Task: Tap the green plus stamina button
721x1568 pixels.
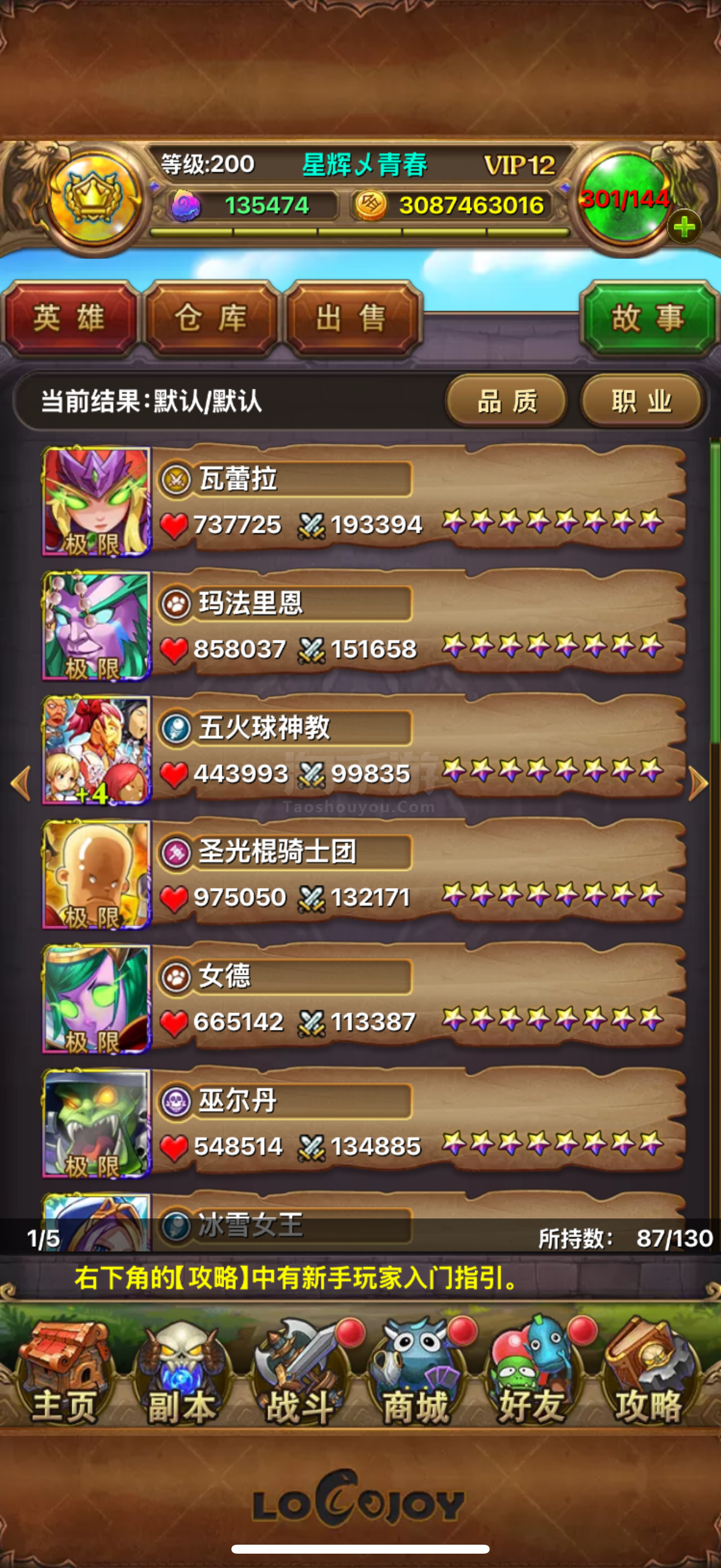Action: (684, 227)
